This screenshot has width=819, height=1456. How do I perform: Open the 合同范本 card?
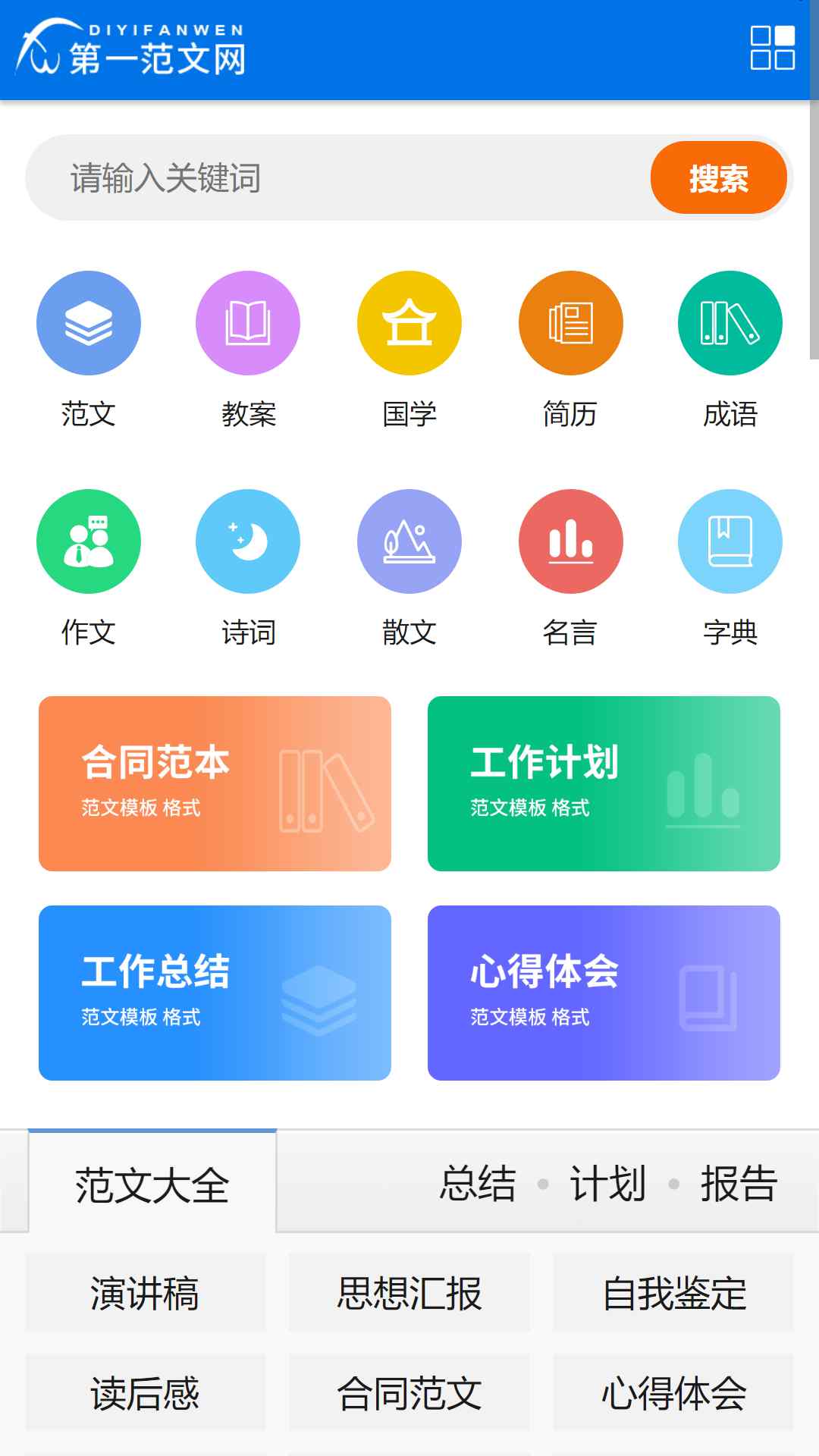pos(215,783)
